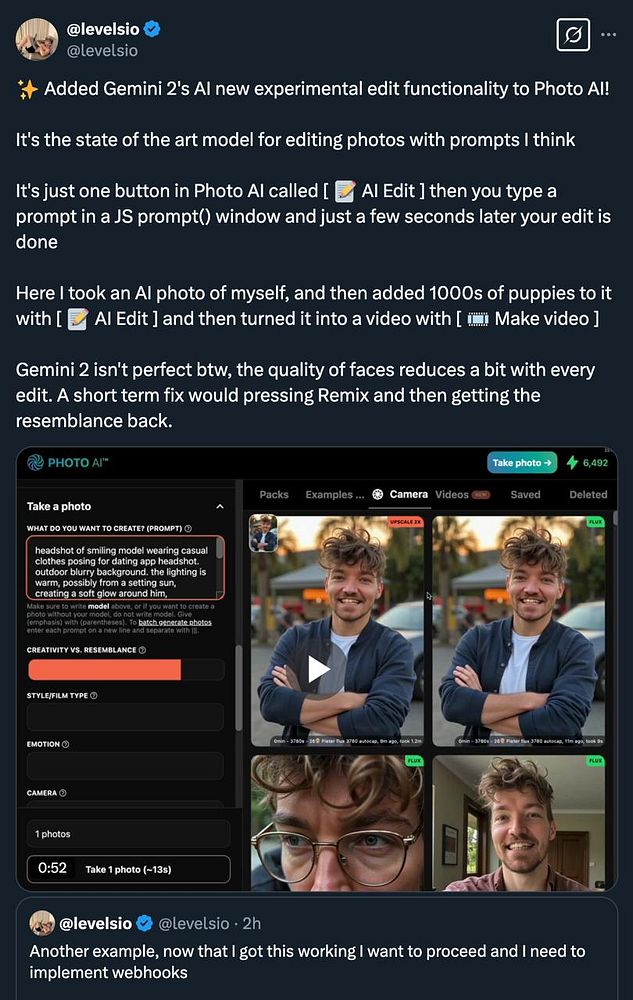Play the embedded Photo AI video
The width and height of the screenshot is (633, 1000).
point(318,668)
